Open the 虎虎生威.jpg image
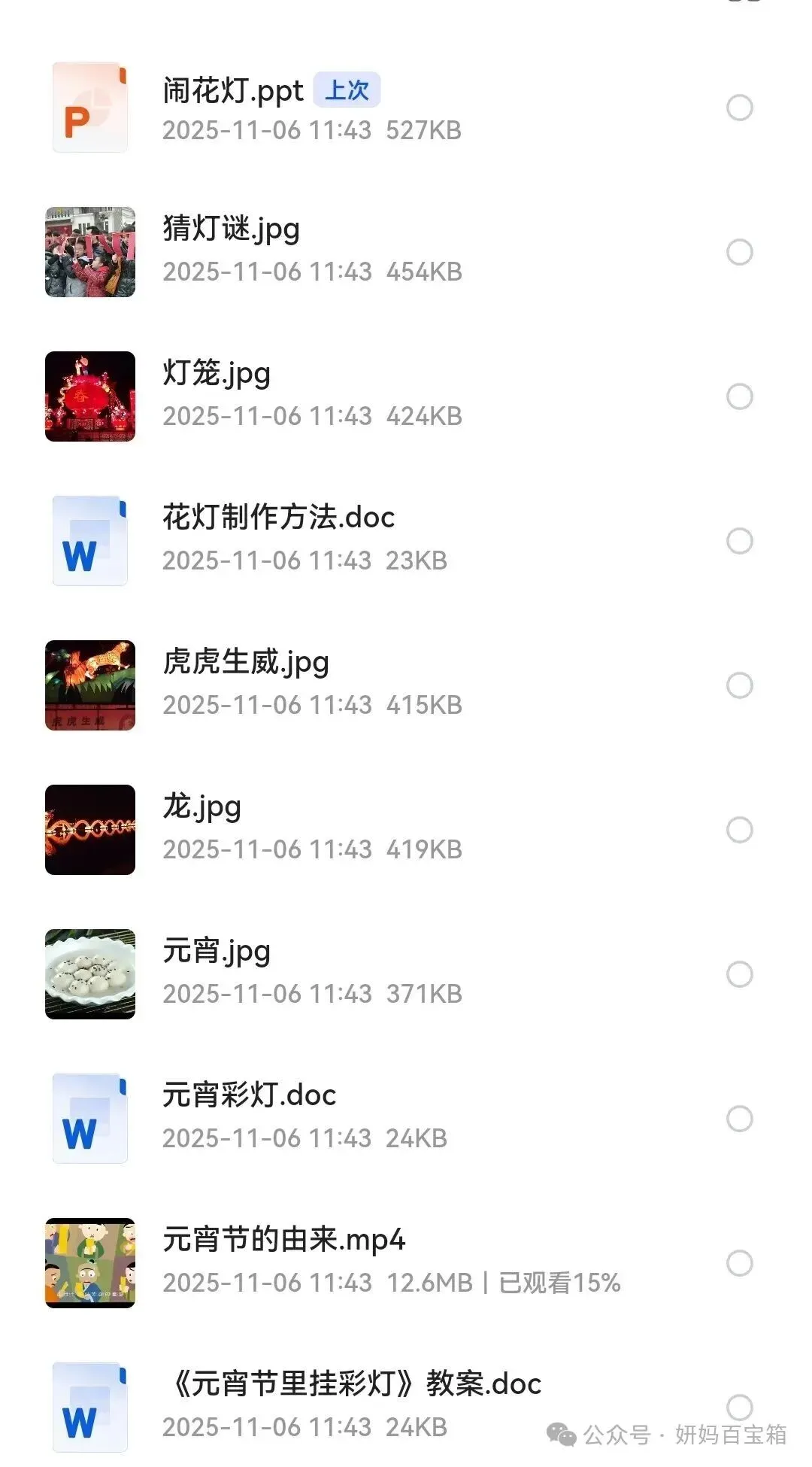This screenshot has height=1467, width=812. [246, 663]
